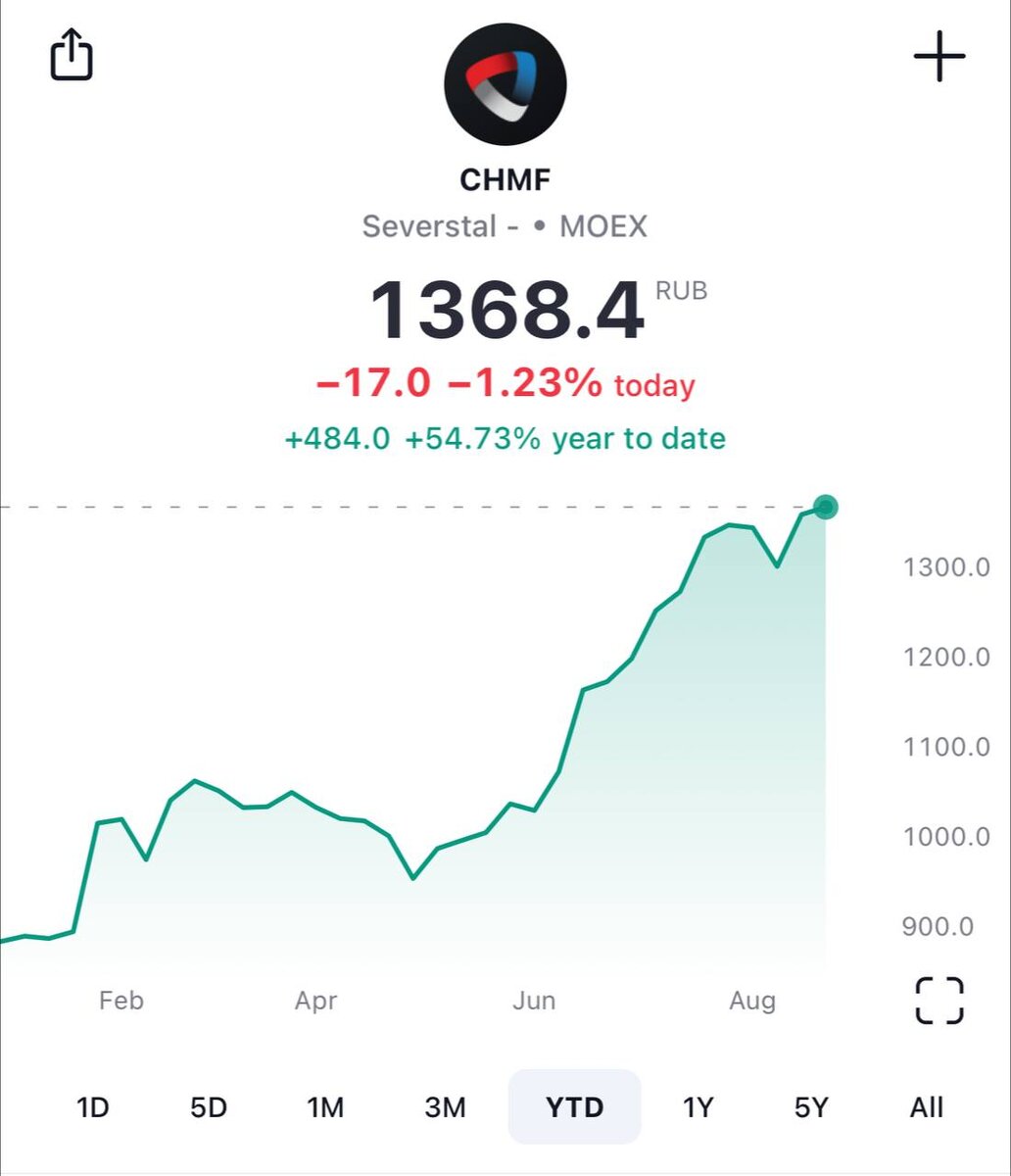The image size is (1011, 1176).
Task: Select the 5D time range
Action: point(209,1107)
